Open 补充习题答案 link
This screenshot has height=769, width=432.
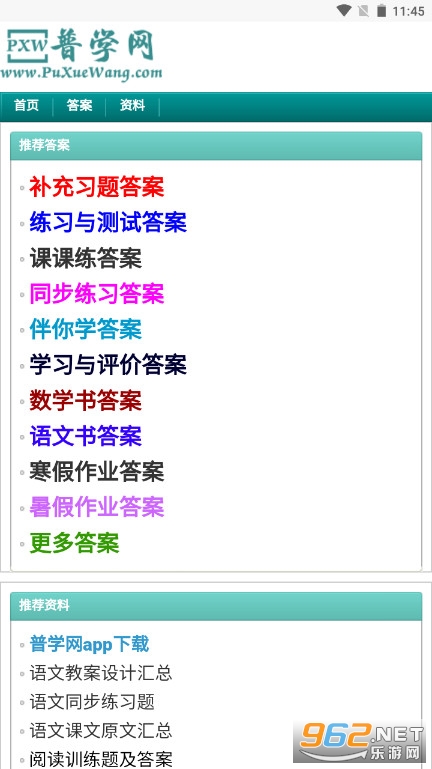[97, 187]
